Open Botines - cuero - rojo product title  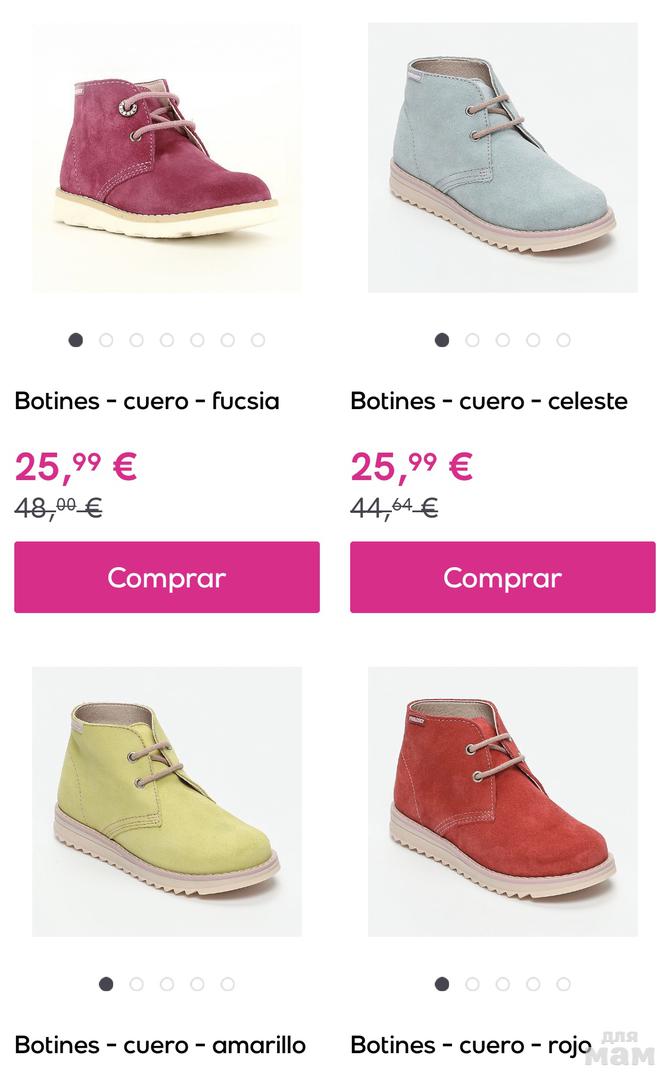471,1045
